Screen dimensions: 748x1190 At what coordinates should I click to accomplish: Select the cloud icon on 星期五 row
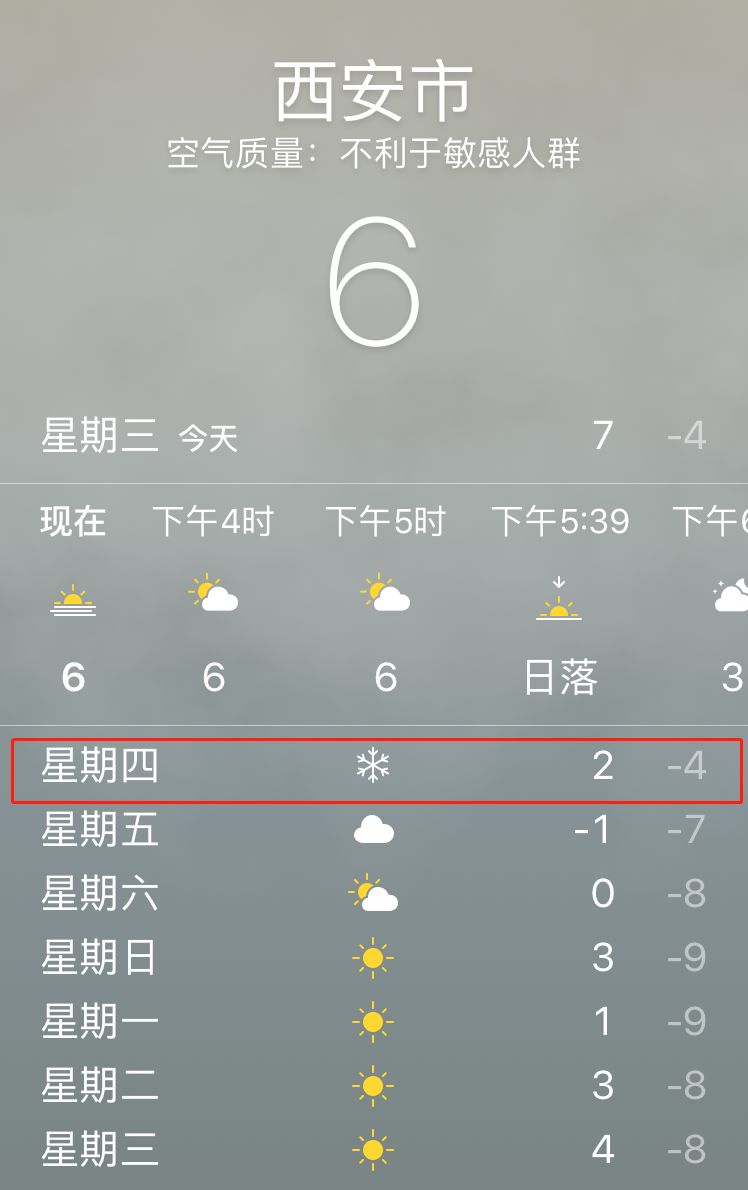373,829
